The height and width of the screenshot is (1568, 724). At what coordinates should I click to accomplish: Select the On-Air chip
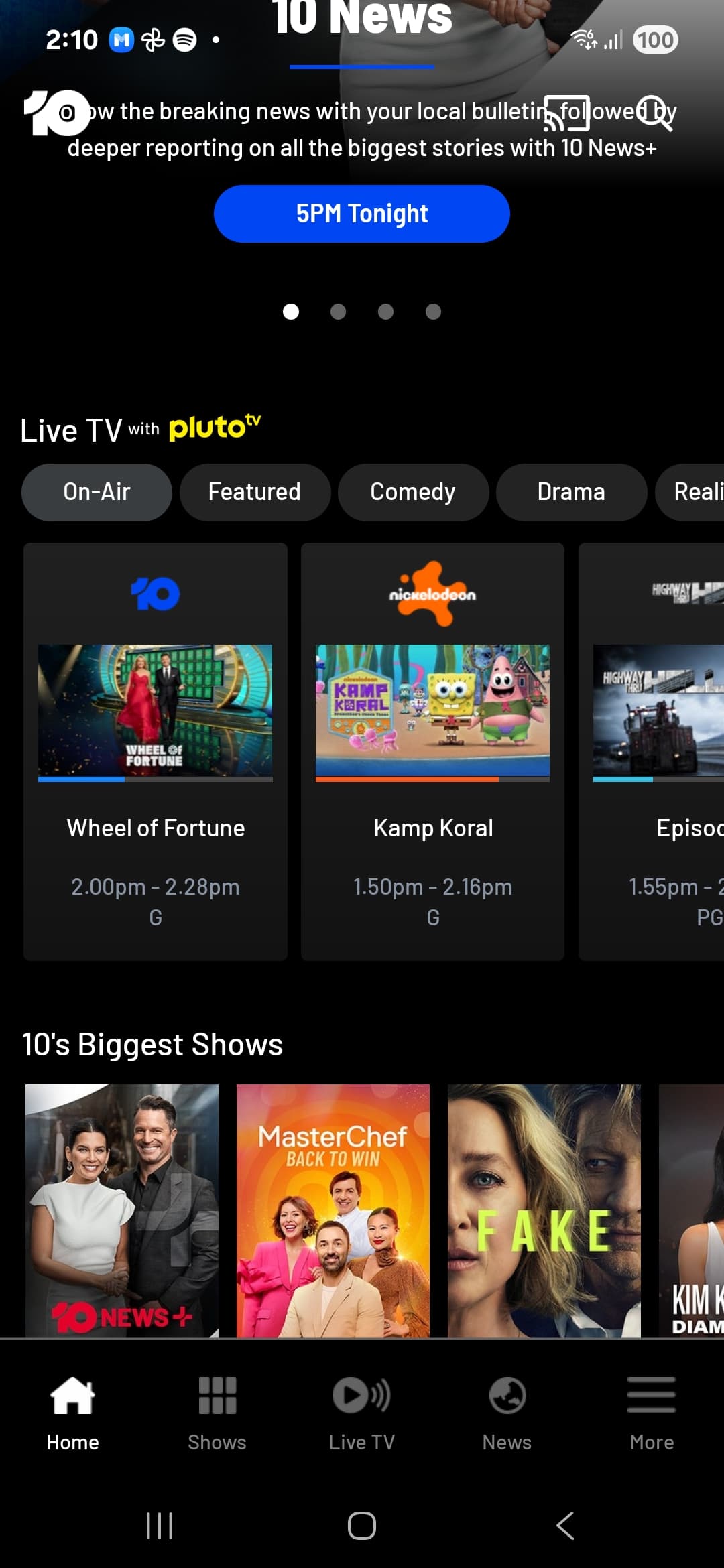point(97,492)
